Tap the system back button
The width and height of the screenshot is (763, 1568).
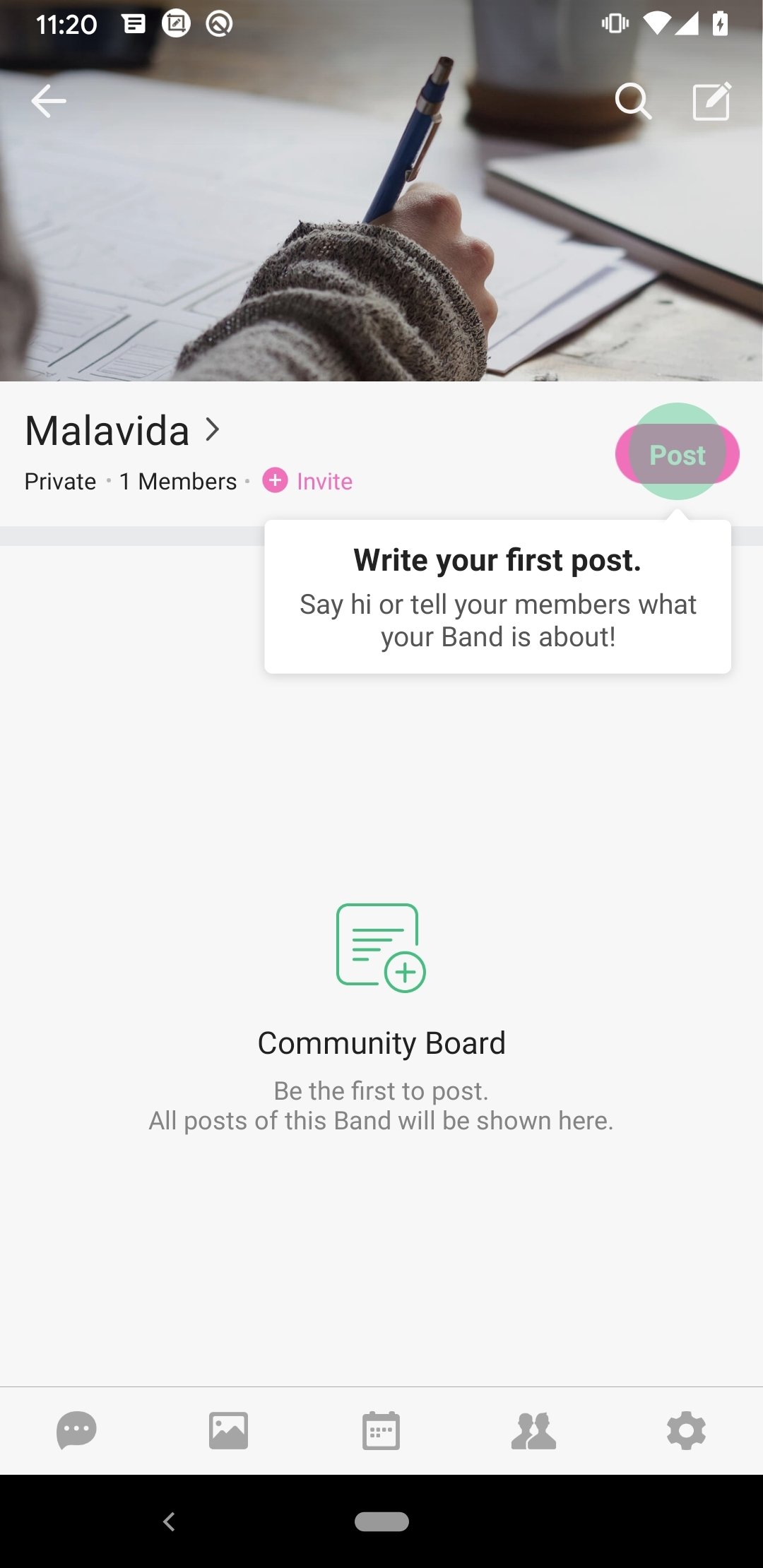tap(169, 1521)
